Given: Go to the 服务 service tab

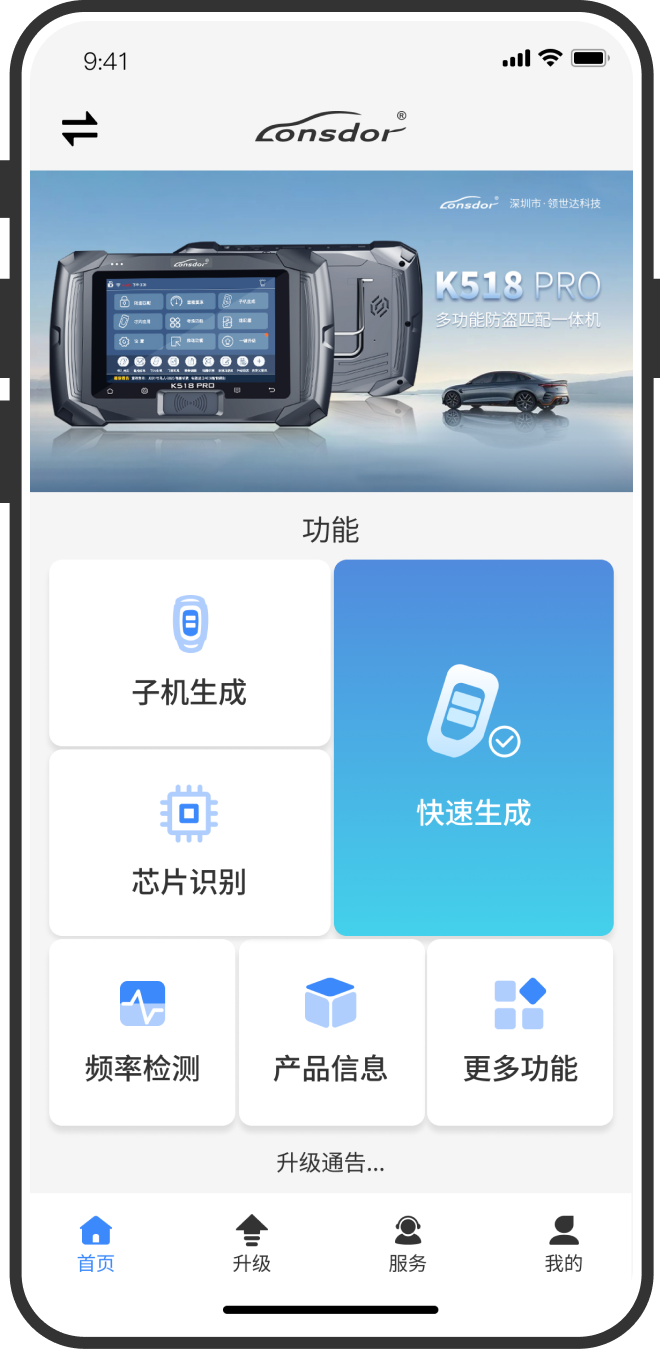Looking at the screenshot, I should (407, 1244).
